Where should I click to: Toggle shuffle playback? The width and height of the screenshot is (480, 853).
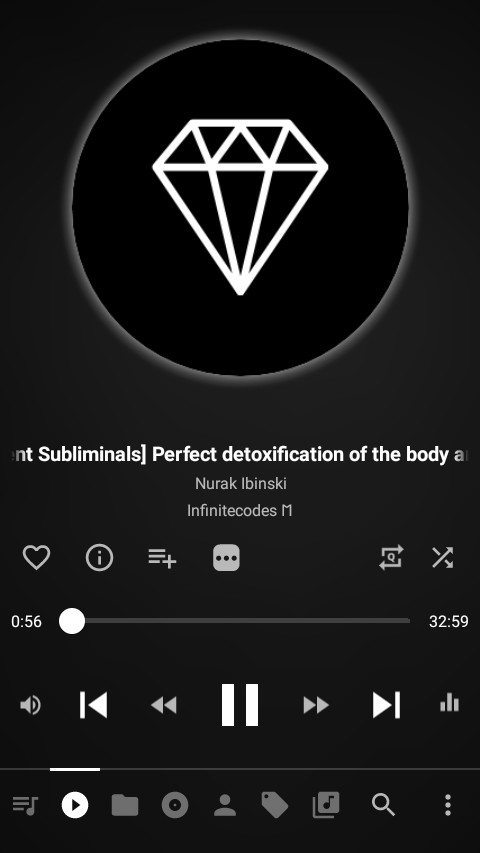(442, 558)
